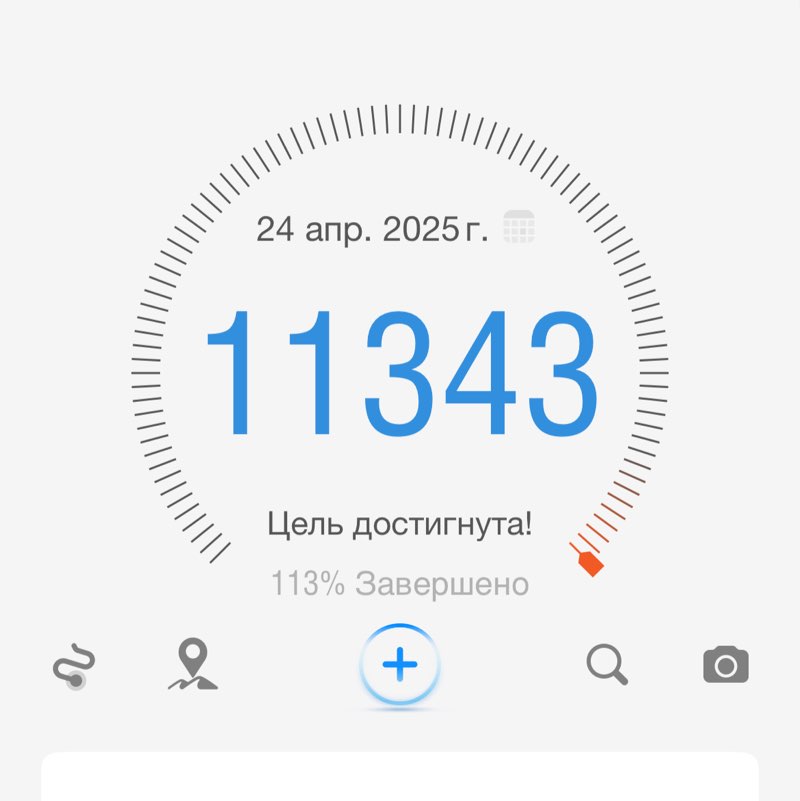Tap the calendar to change the displayed day

[x=521, y=227]
